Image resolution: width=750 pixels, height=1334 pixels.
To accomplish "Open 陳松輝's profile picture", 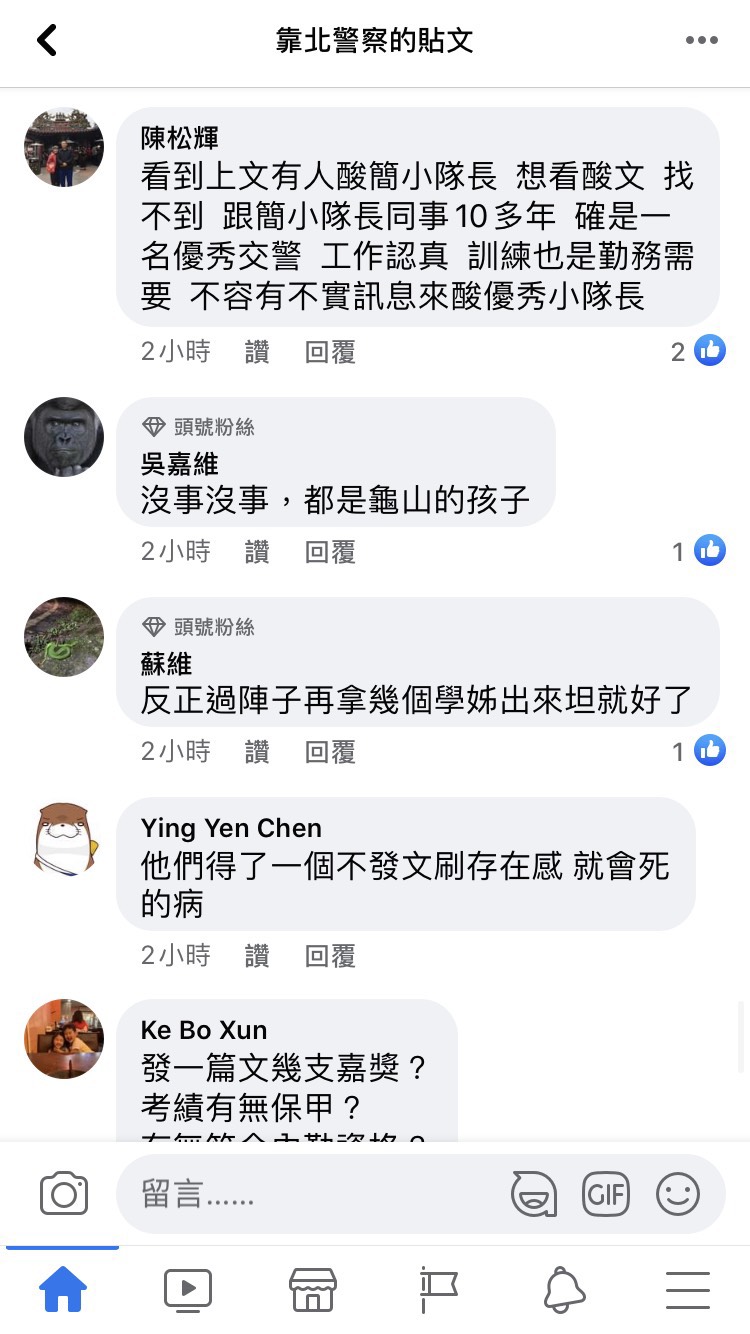I will [x=64, y=148].
